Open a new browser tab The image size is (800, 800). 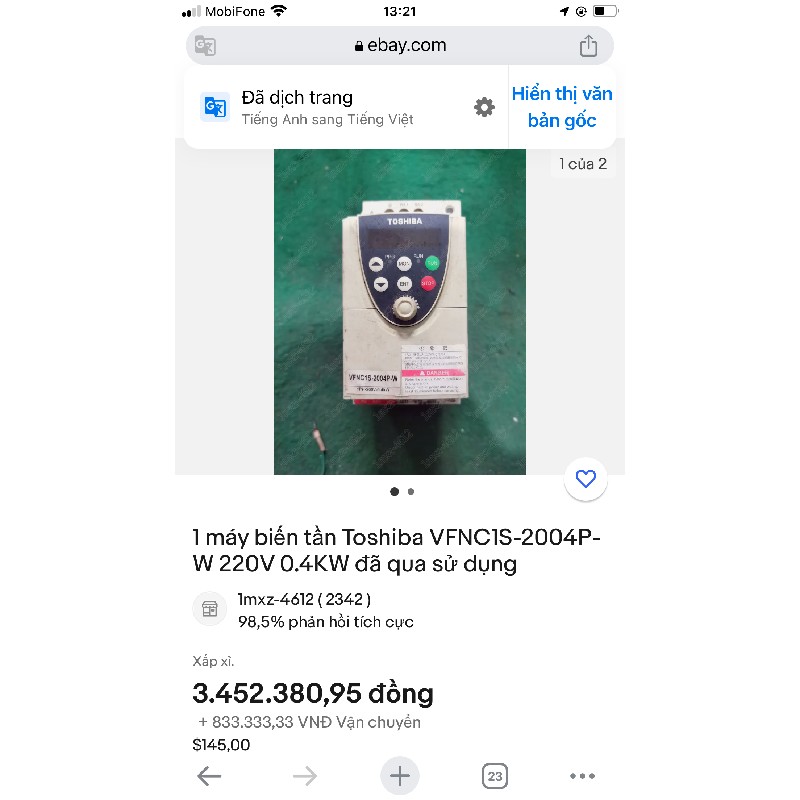point(400,776)
